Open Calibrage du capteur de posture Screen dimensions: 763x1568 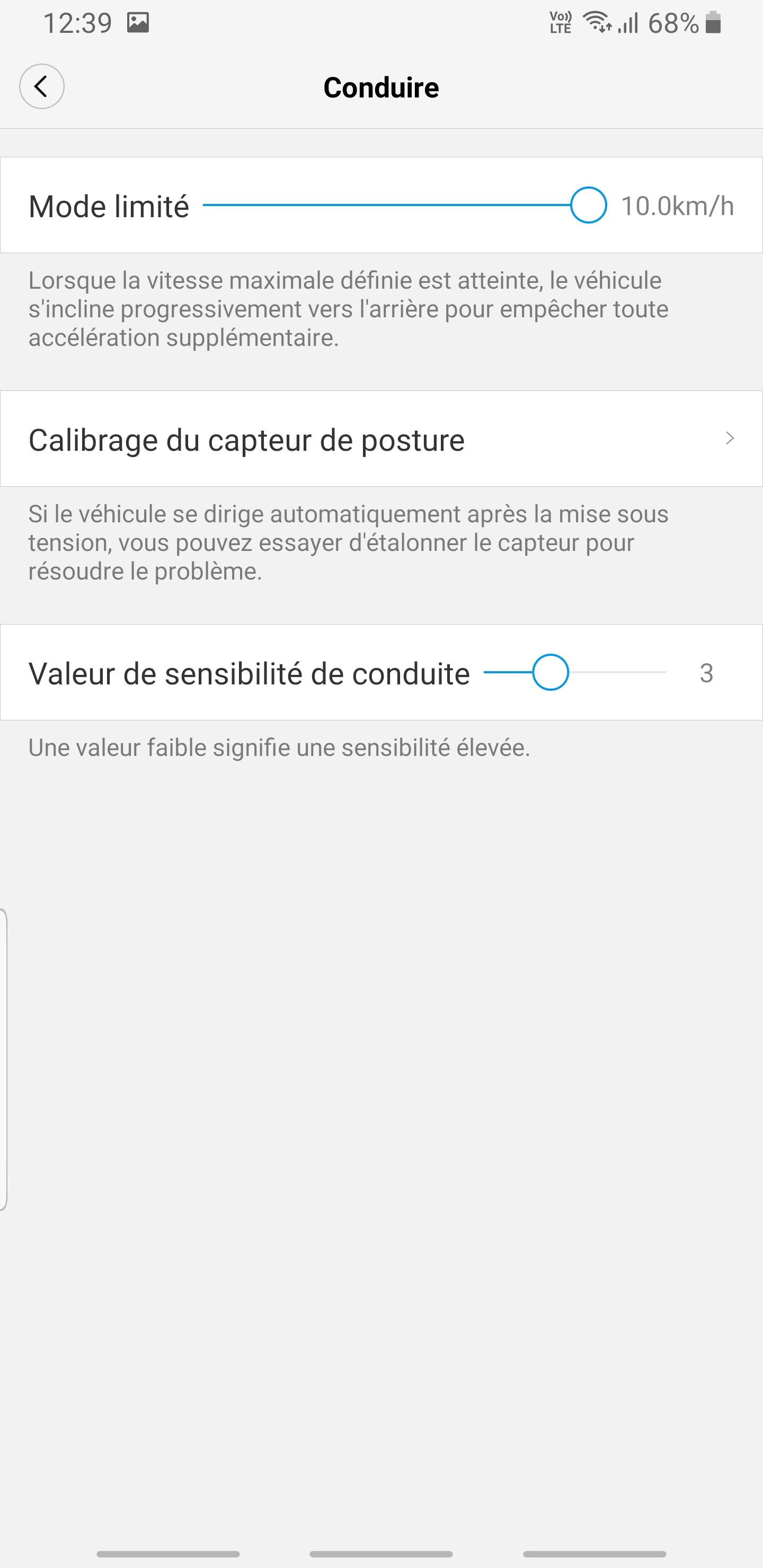pyautogui.click(x=381, y=439)
